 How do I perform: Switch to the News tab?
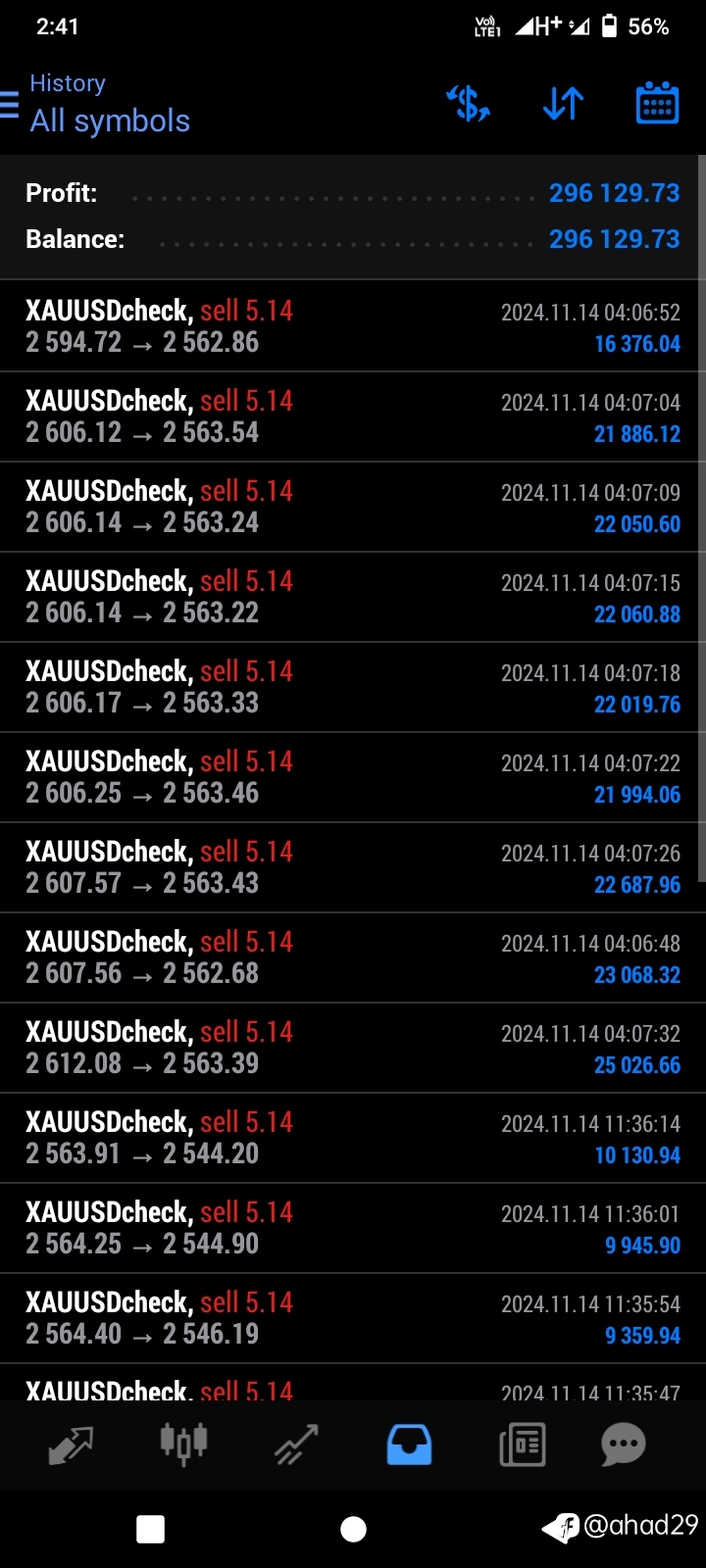pyautogui.click(x=522, y=1445)
